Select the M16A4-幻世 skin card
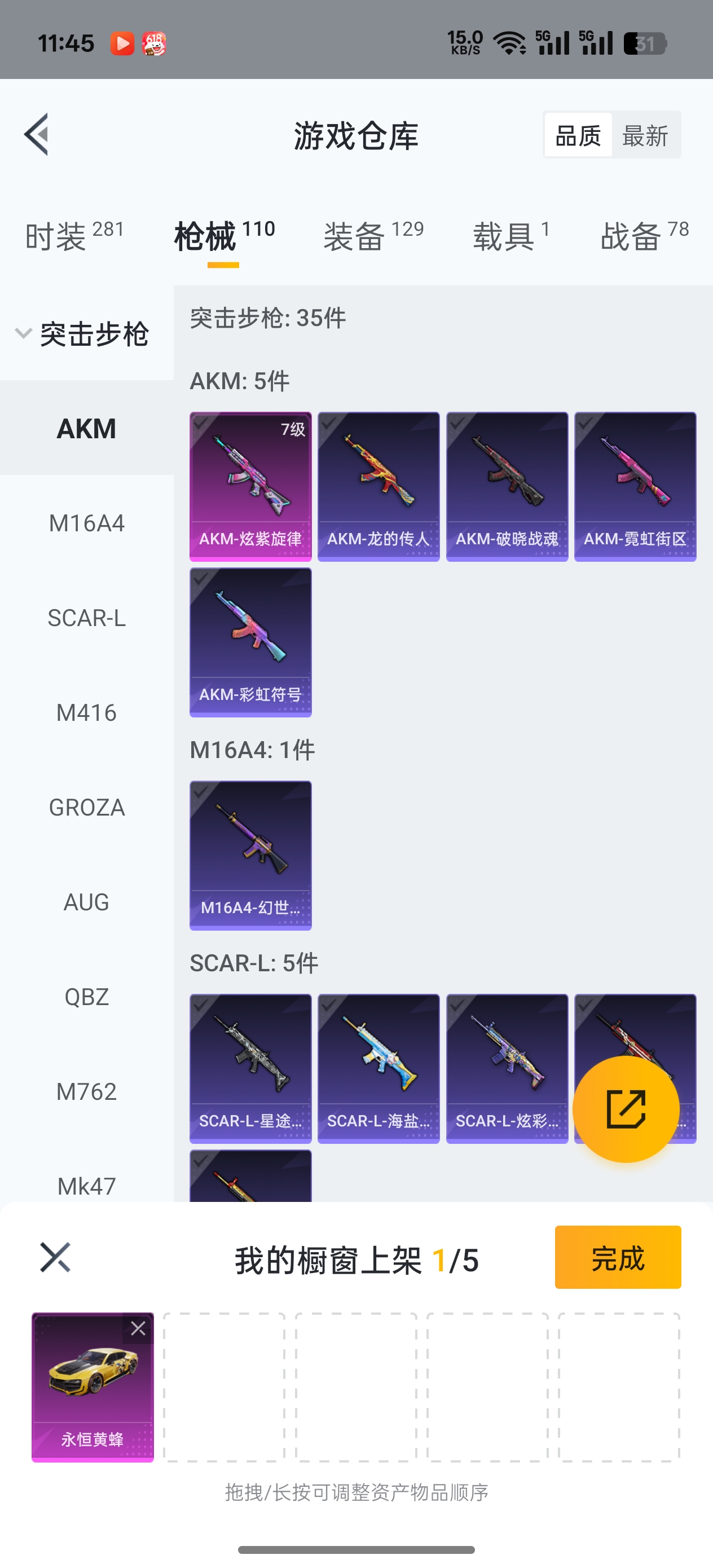The image size is (713, 1568). point(250,855)
